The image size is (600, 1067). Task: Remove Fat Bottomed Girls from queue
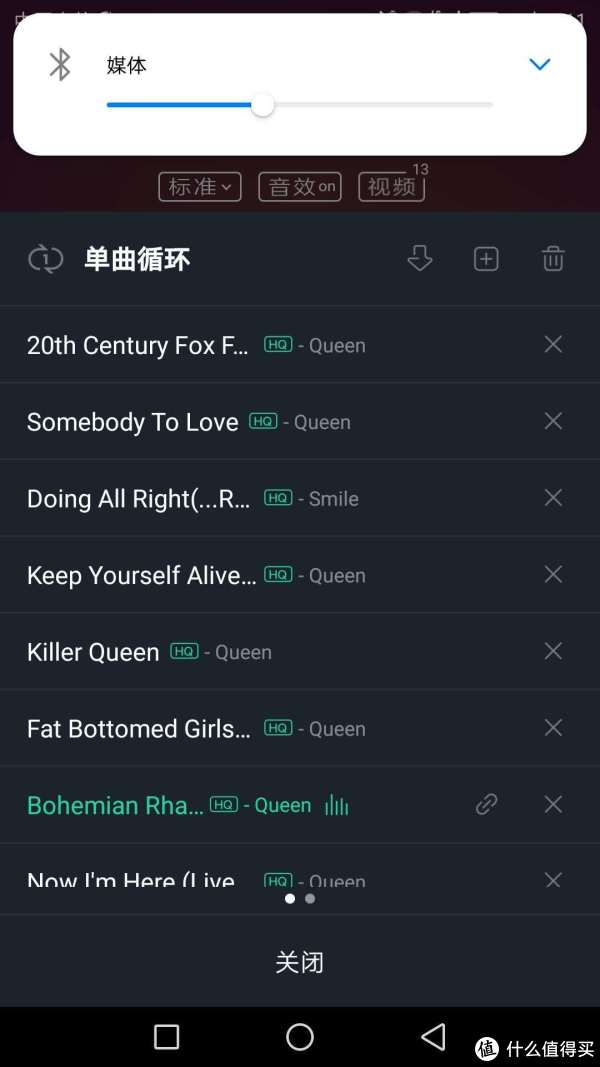point(553,728)
